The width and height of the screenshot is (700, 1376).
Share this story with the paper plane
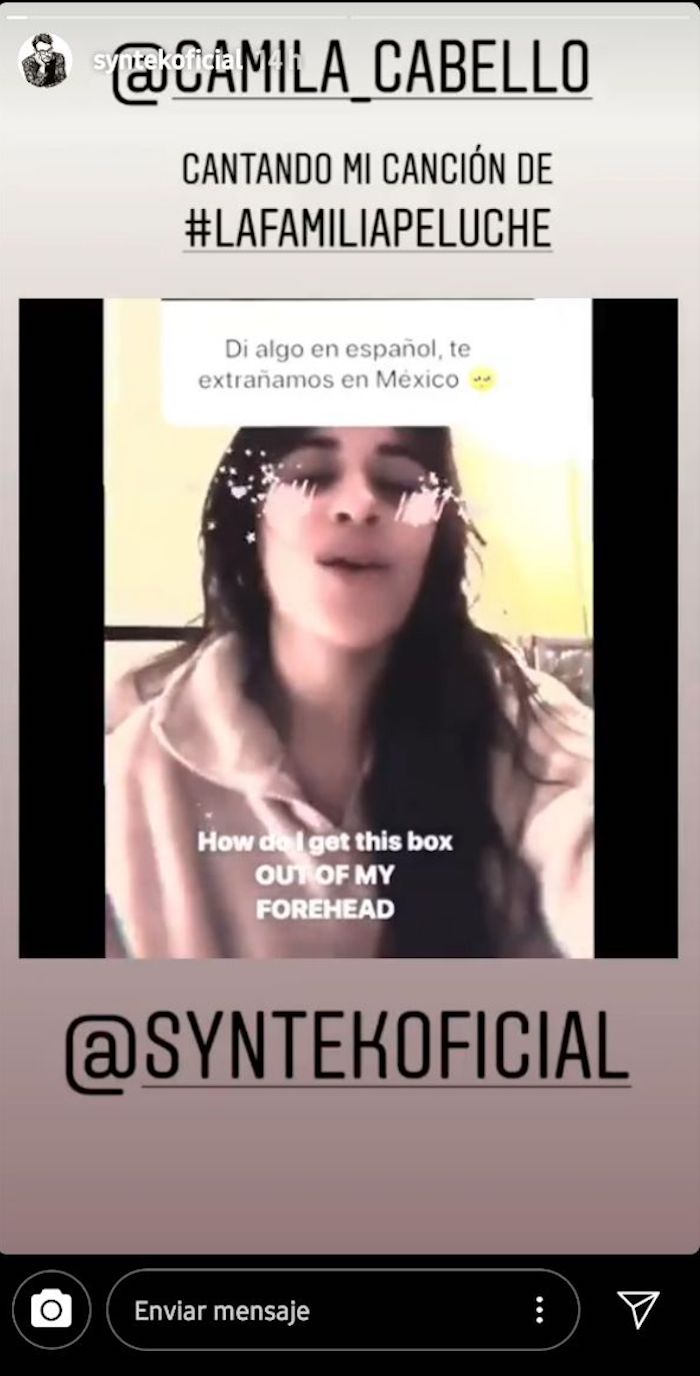coord(637,1309)
